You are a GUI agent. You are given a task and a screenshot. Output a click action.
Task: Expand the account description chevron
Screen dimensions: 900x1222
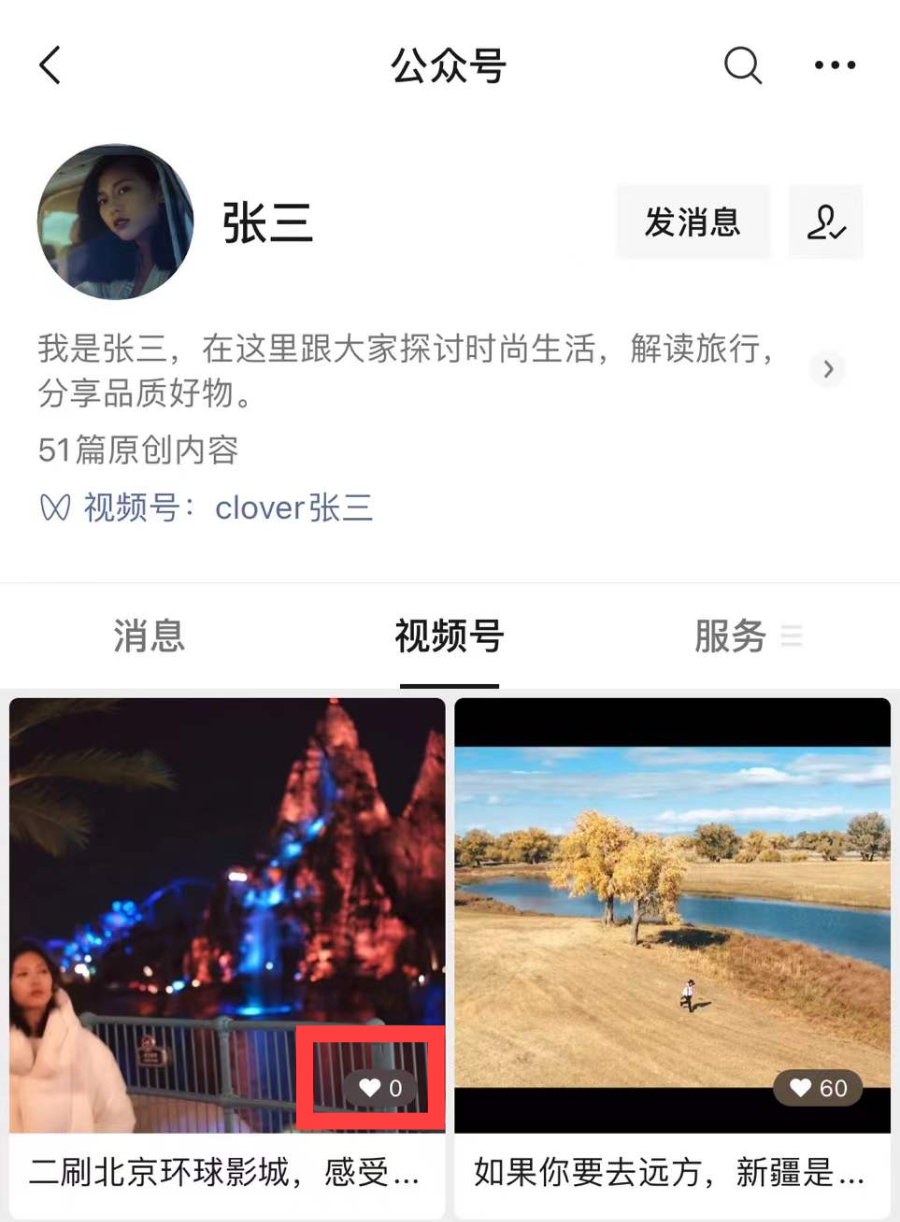pos(827,370)
